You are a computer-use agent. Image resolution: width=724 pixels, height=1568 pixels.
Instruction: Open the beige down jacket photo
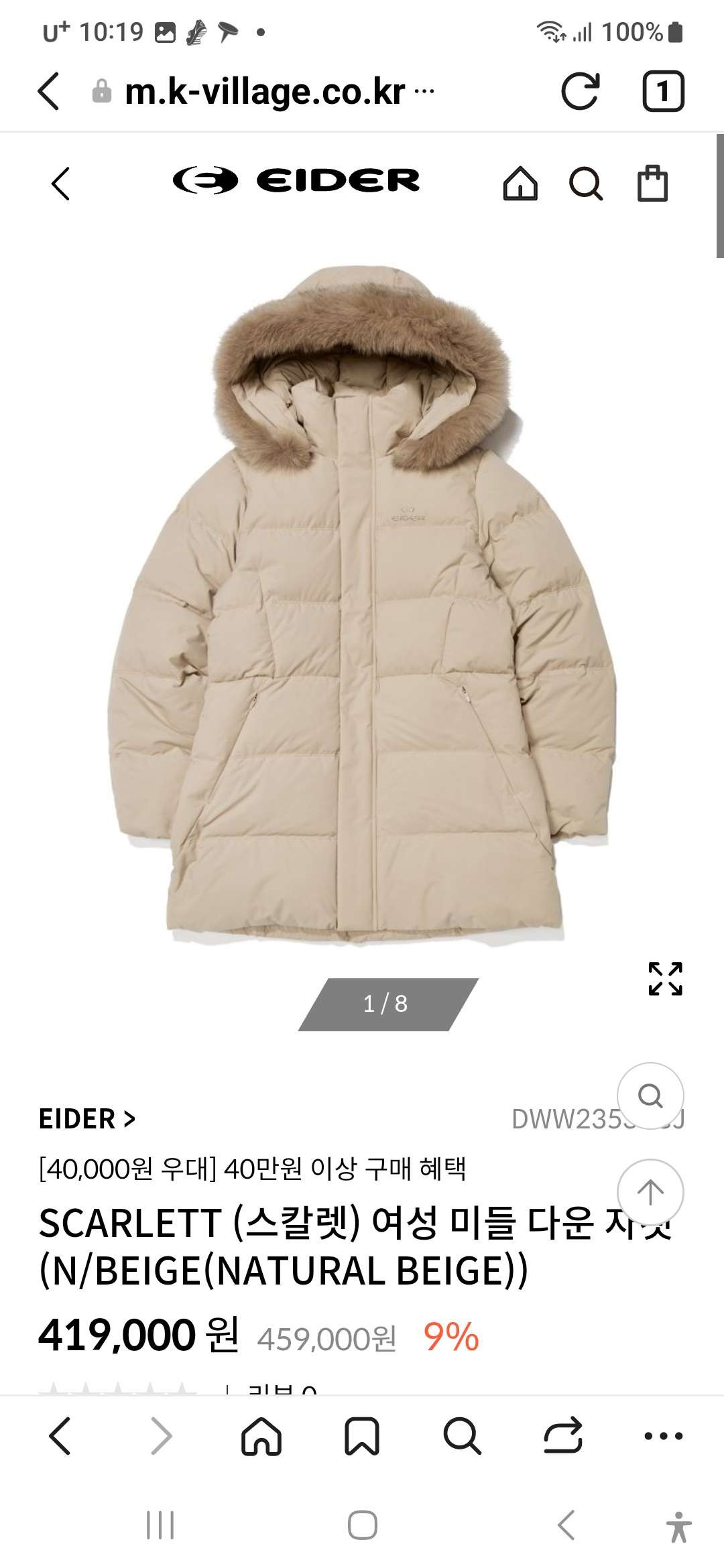362,603
